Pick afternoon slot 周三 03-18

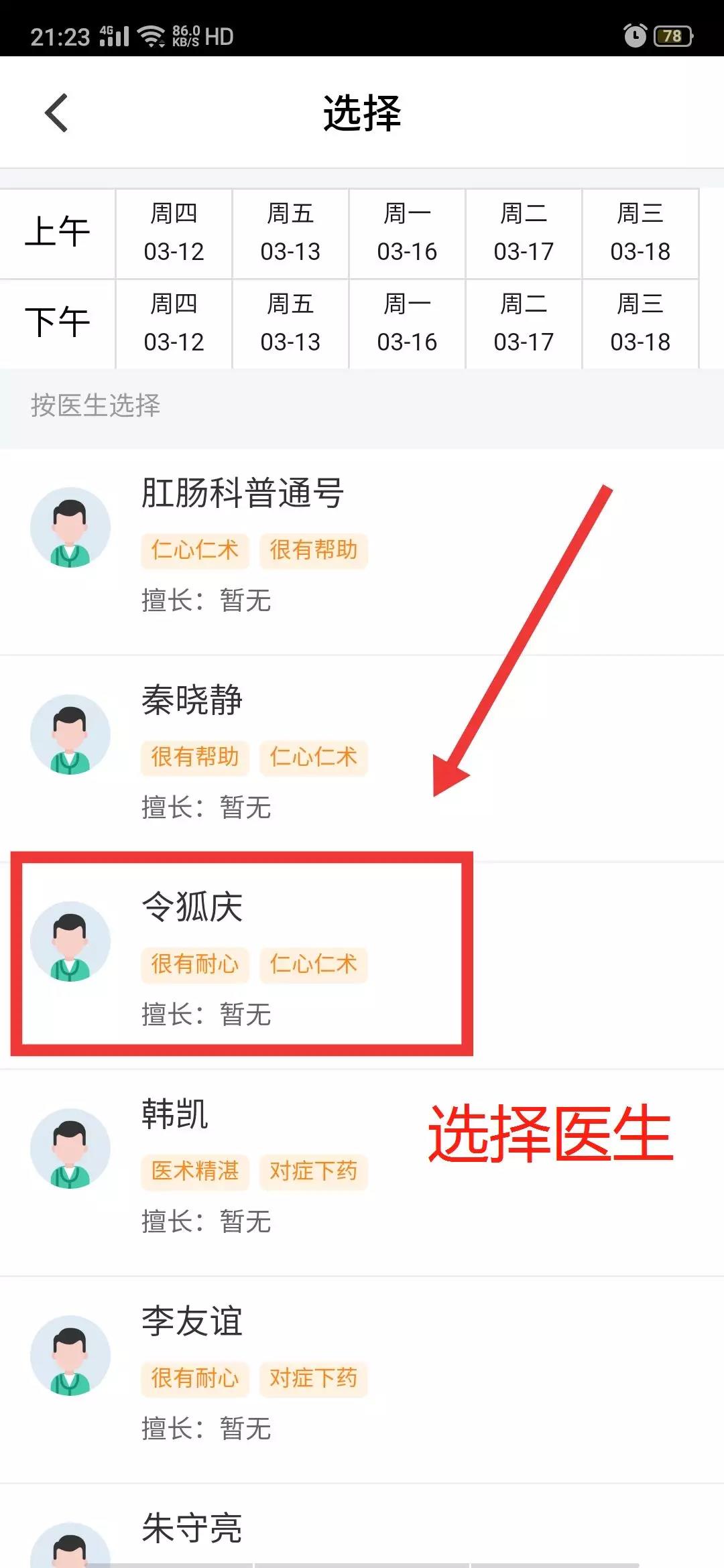pos(640,324)
